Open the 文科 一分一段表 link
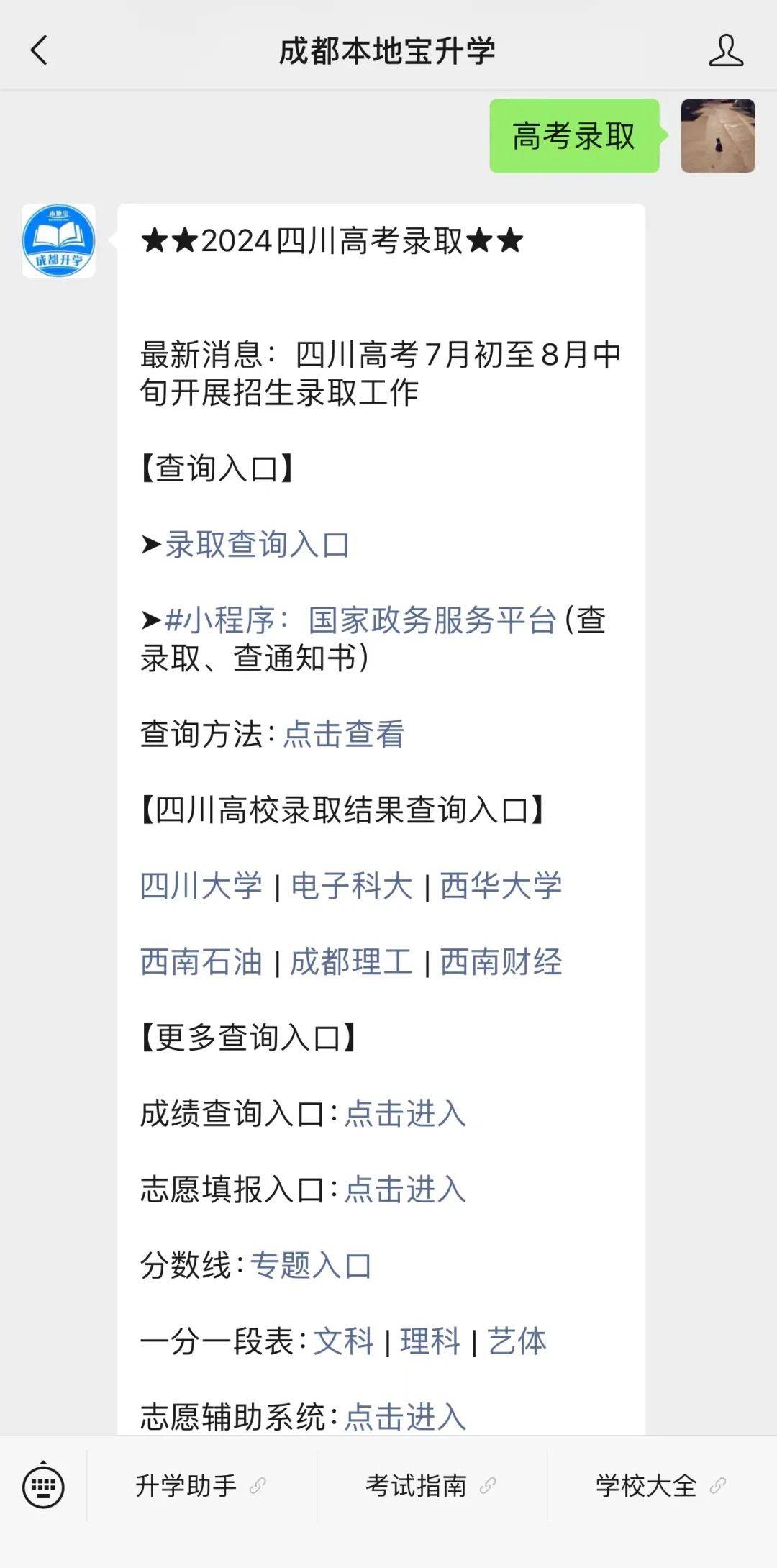Image resolution: width=777 pixels, height=1568 pixels. 343,1341
